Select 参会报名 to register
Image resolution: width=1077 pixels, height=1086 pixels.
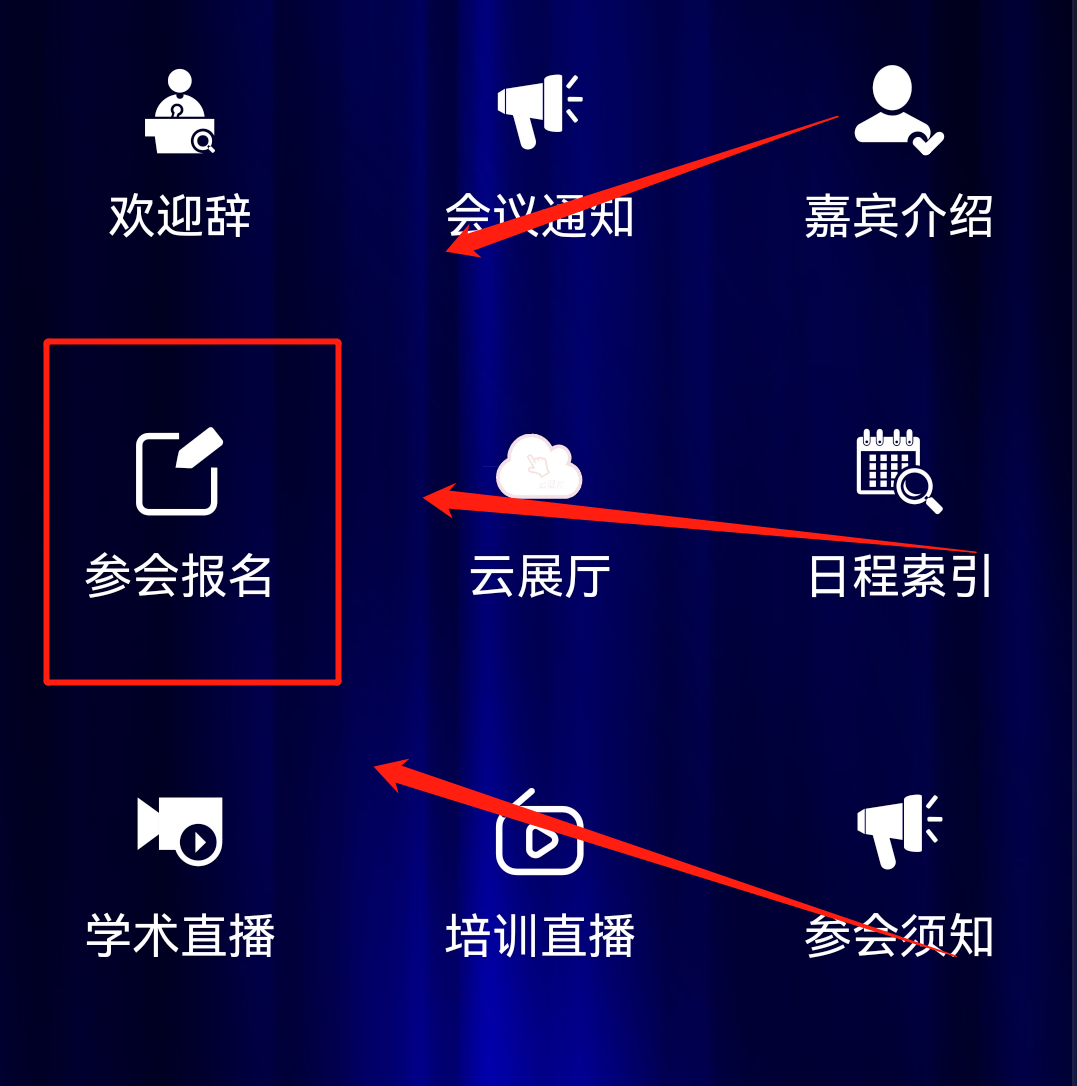[x=180, y=512]
